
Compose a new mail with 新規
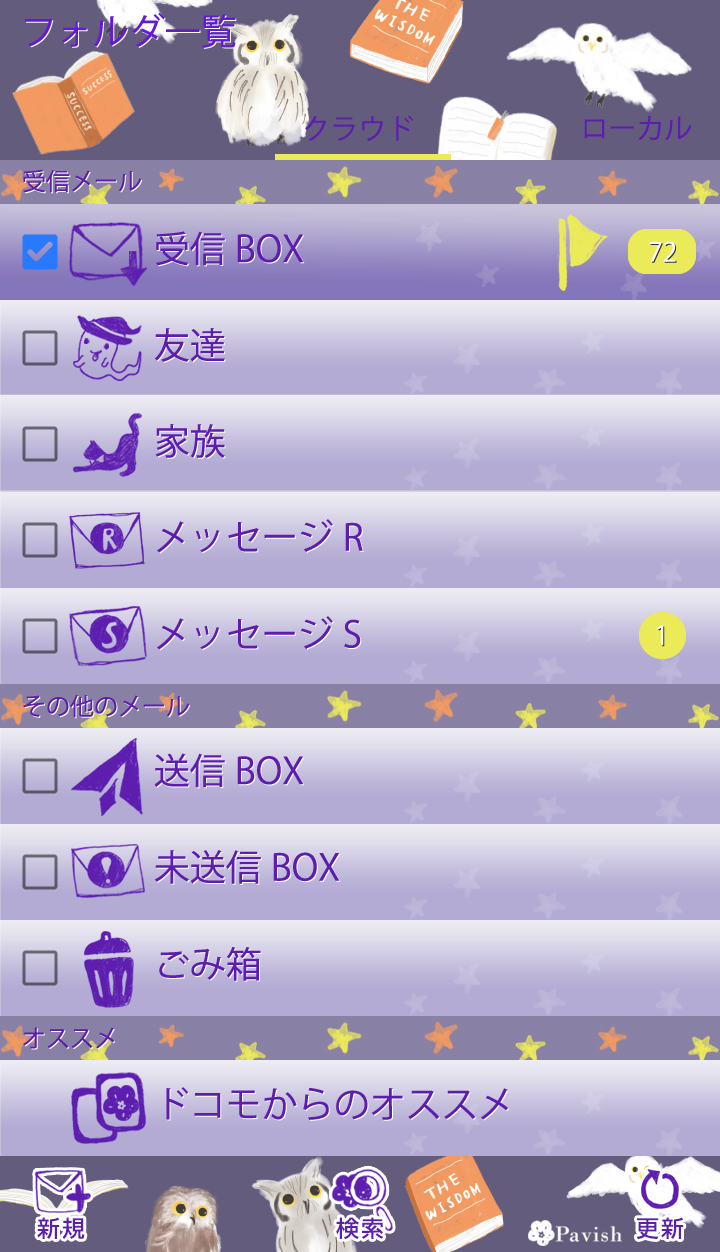click(60, 1205)
